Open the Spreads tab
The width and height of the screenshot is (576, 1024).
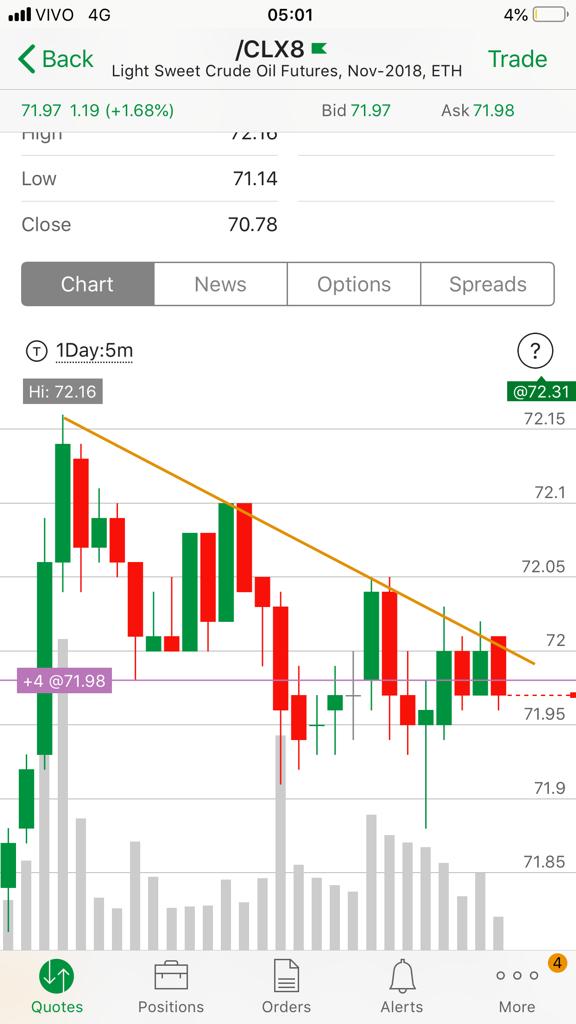(488, 284)
